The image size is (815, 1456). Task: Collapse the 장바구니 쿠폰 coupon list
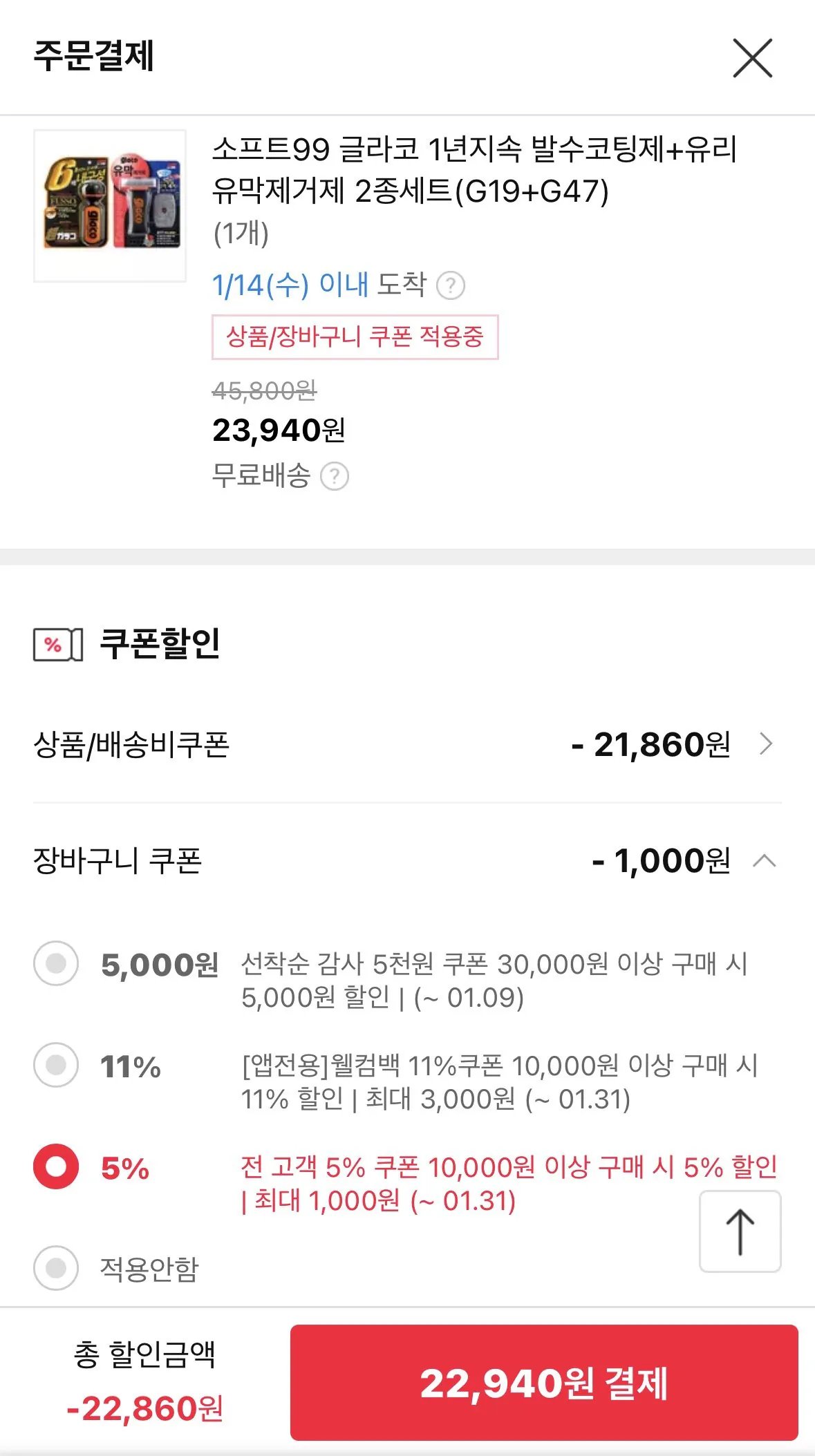[x=766, y=861]
